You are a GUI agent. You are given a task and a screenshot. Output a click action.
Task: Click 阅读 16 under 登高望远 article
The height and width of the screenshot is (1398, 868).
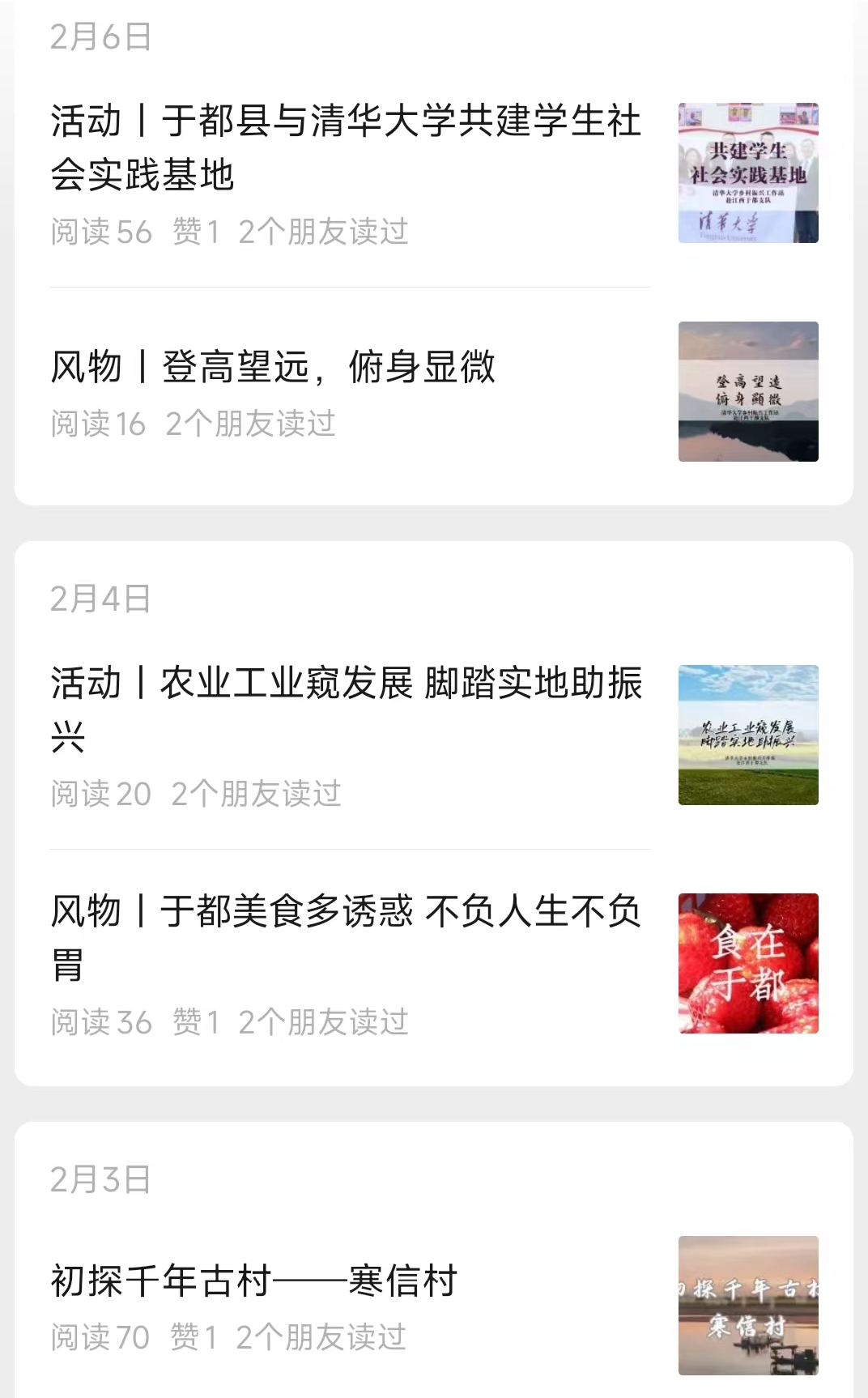(x=99, y=422)
